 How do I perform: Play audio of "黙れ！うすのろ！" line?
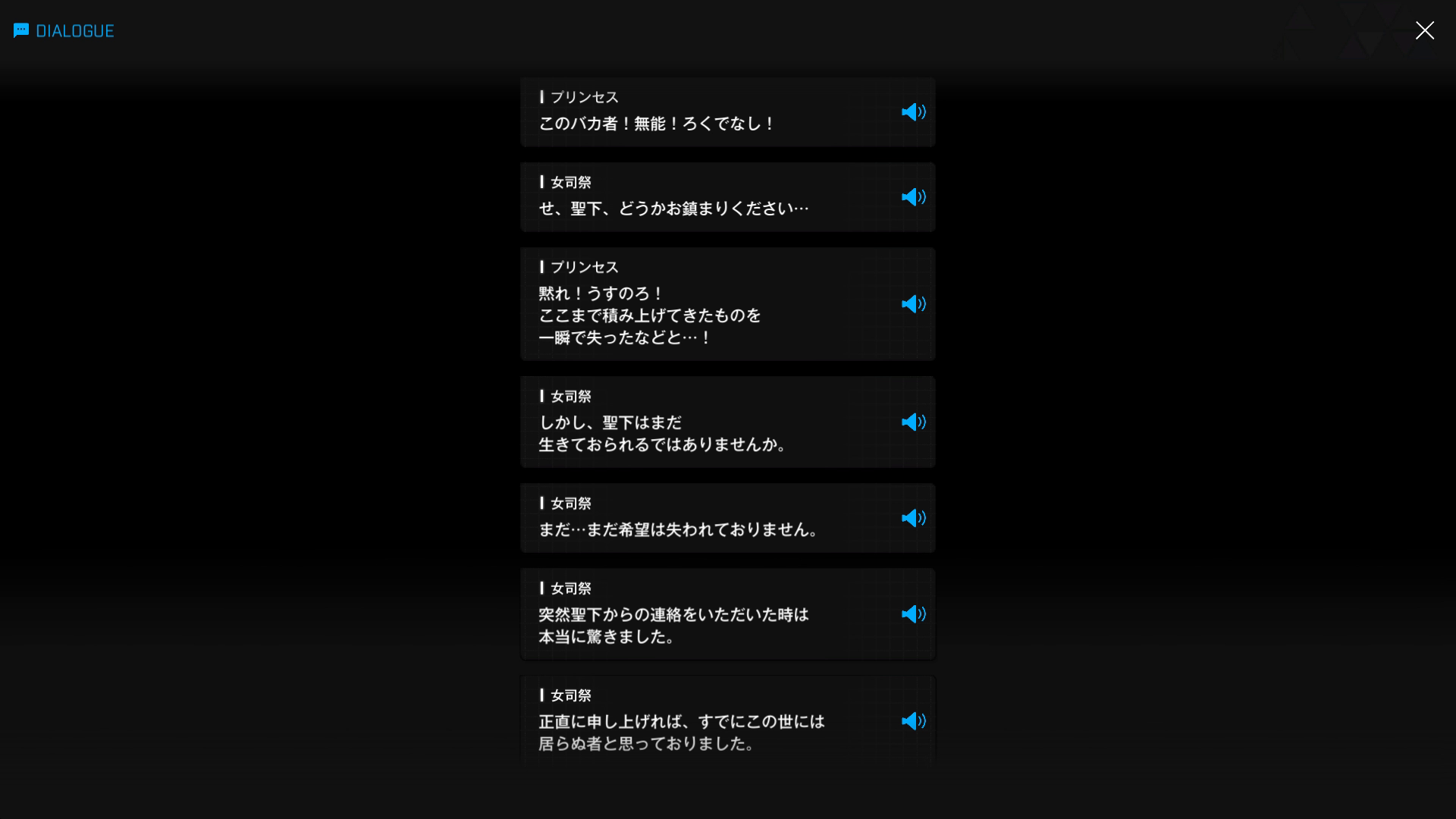(x=913, y=304)
